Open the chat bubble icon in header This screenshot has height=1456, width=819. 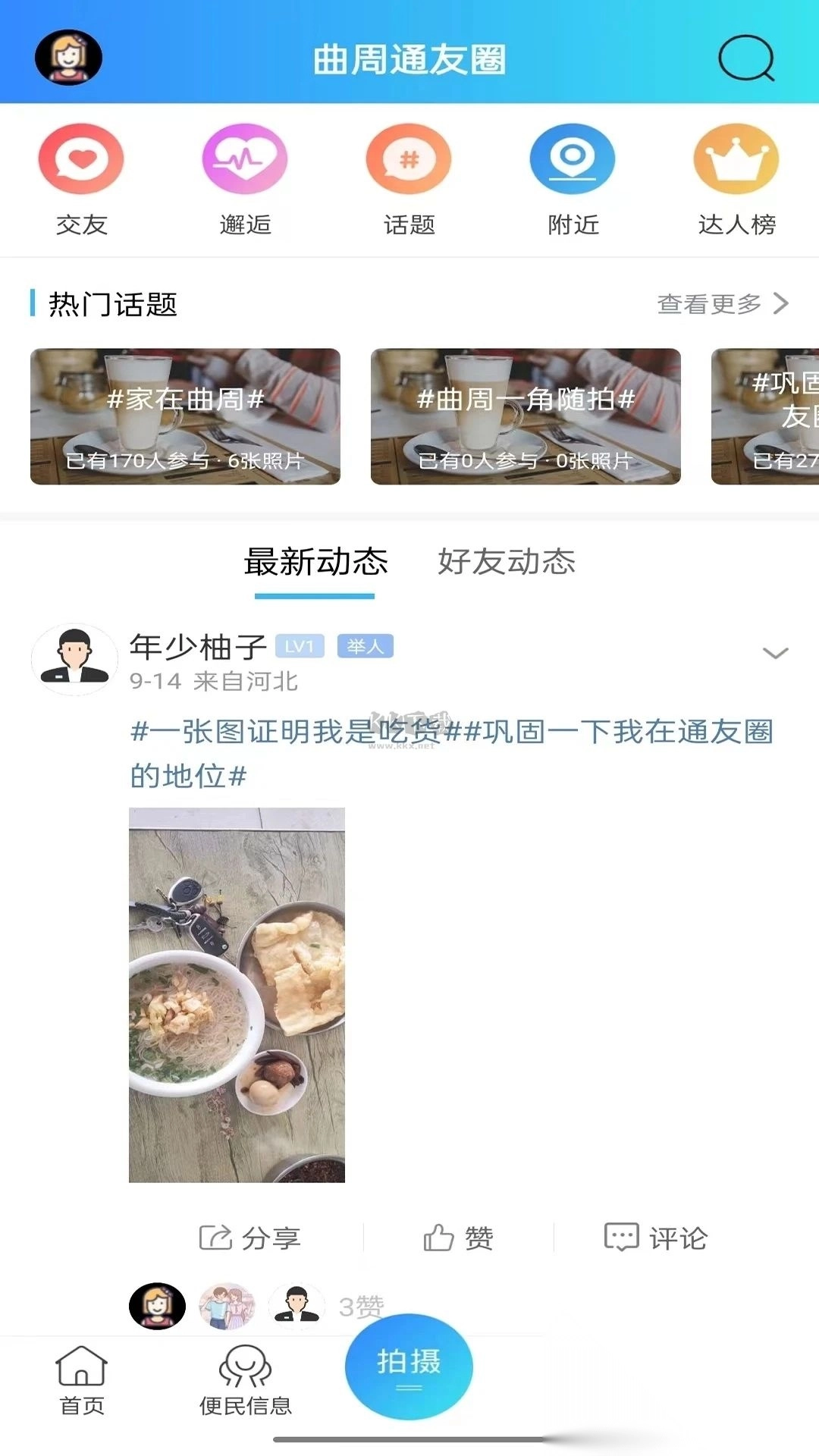[745, 58]
